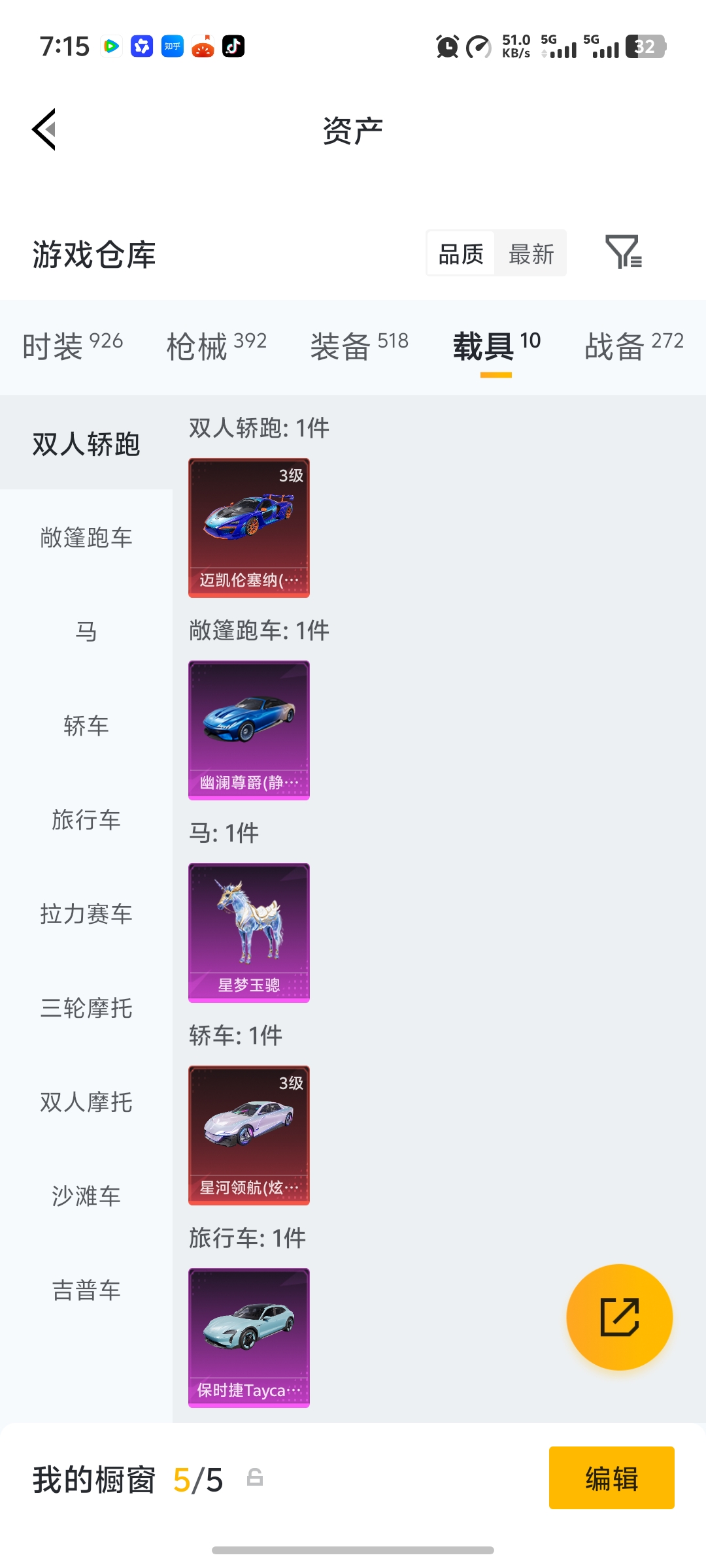Open the Douyin icon in the status bar
This screenshot has height=1568, width=706.
234,46
